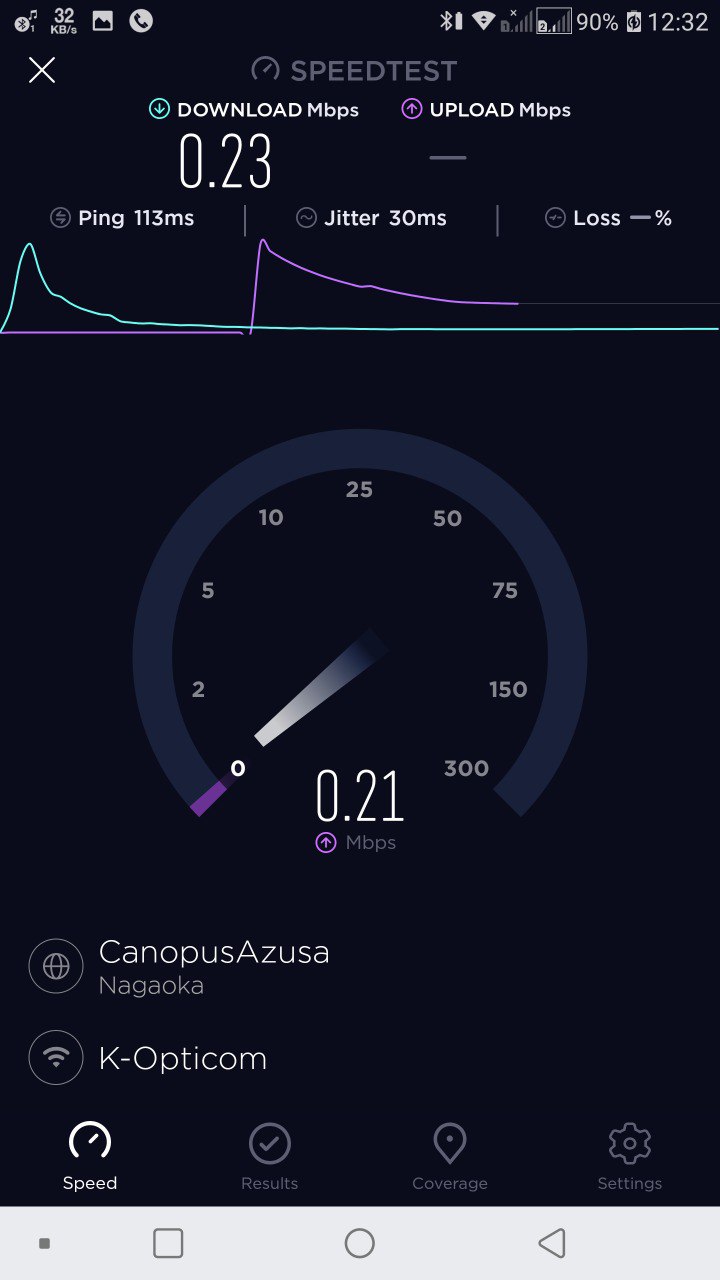720x1280 pixels.
Task: Open the K-Opticom connection row
Action: click(x=182, y=1058)
